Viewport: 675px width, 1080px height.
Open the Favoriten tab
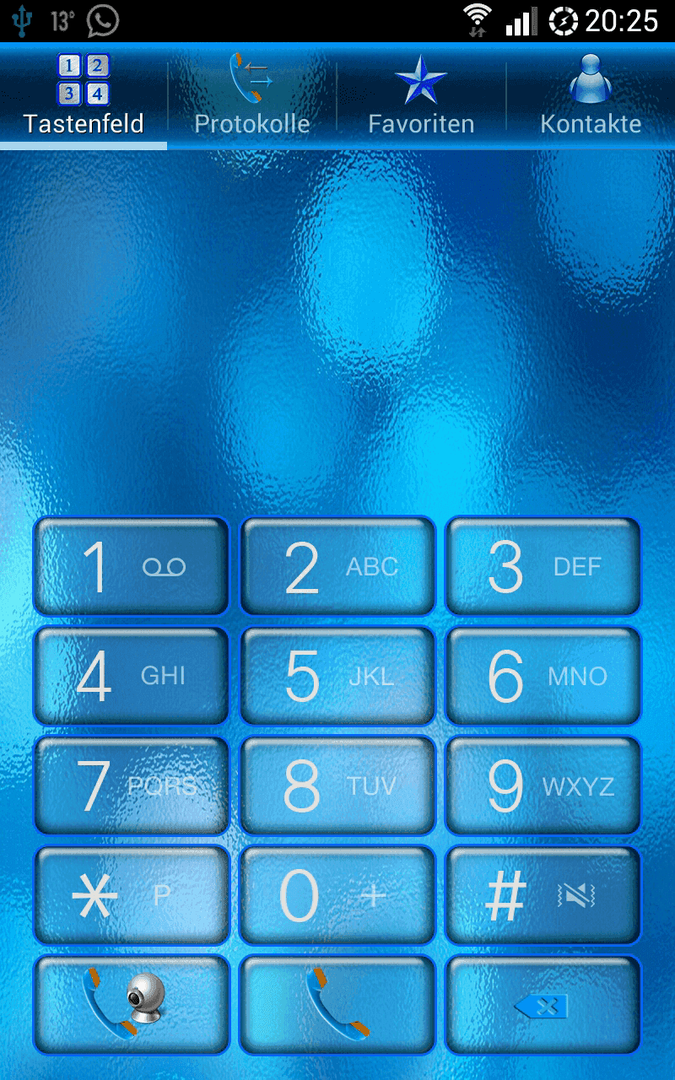(421, 98)
